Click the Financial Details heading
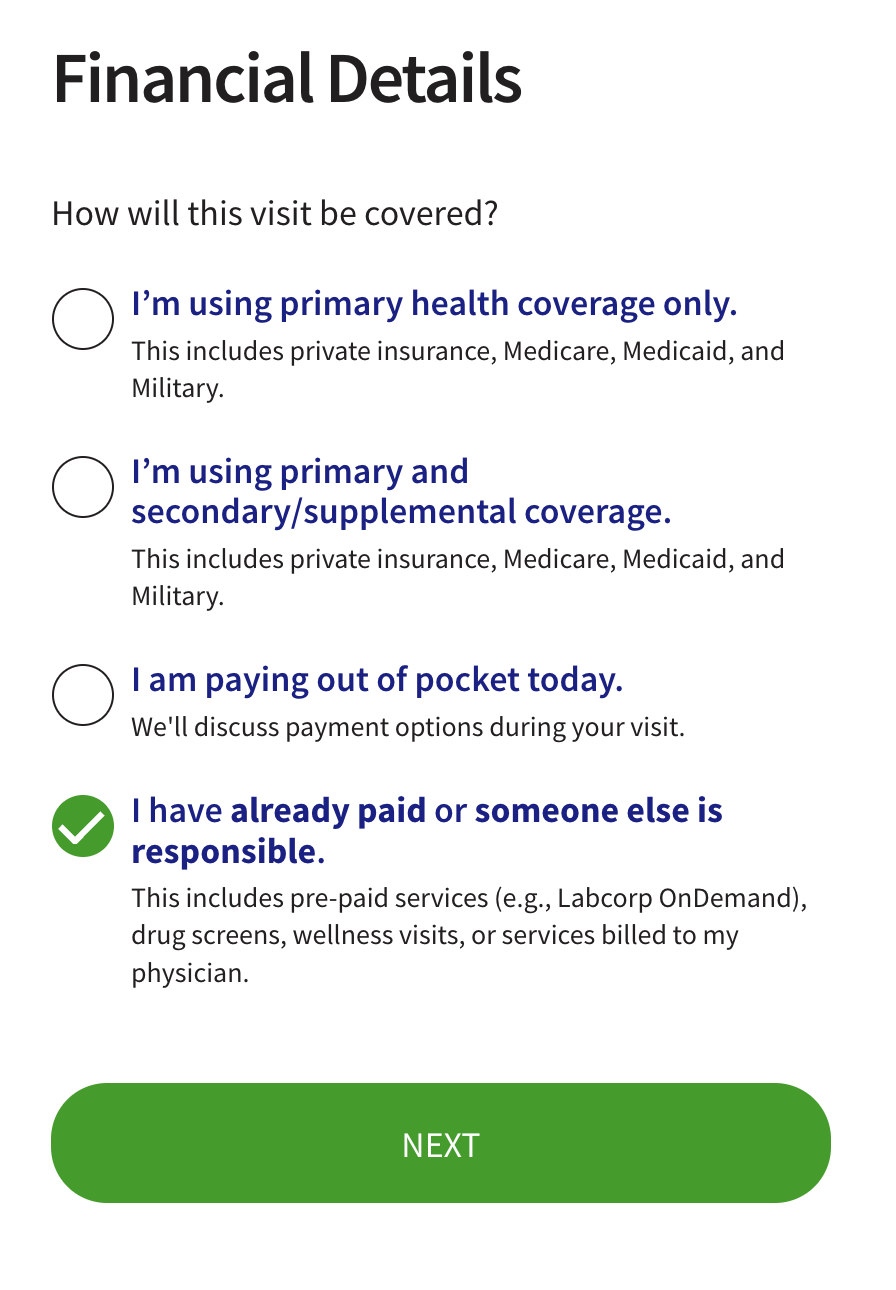The width and height of the screenshot is (896, 1290). (x=287, y=78)
